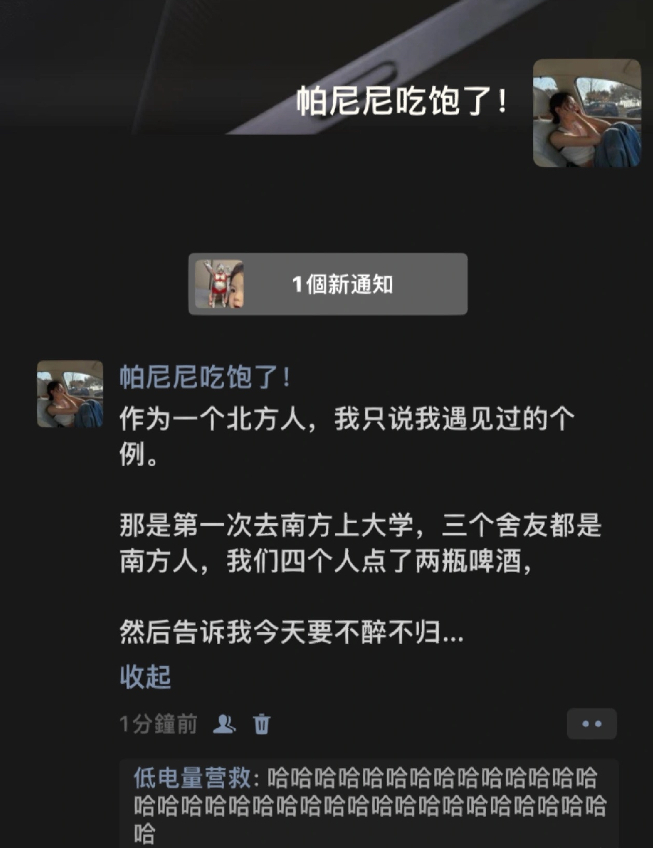Image resolution: width=653 pixels, height=848 pixels.
Task: Tap the post author's small avatar
Action: [70, 394]
